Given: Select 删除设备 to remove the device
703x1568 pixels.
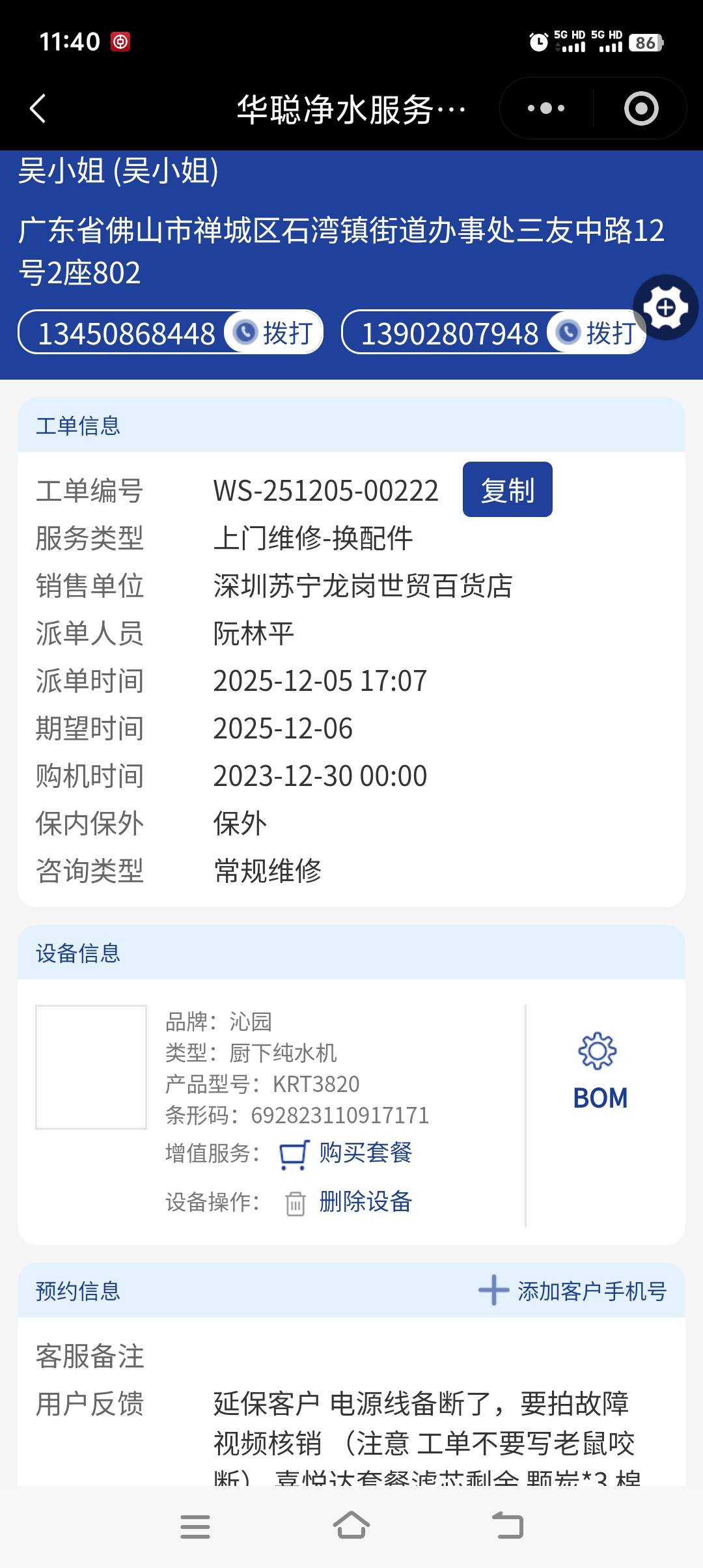Looking at the screenshot, I should pos(365,1202).
